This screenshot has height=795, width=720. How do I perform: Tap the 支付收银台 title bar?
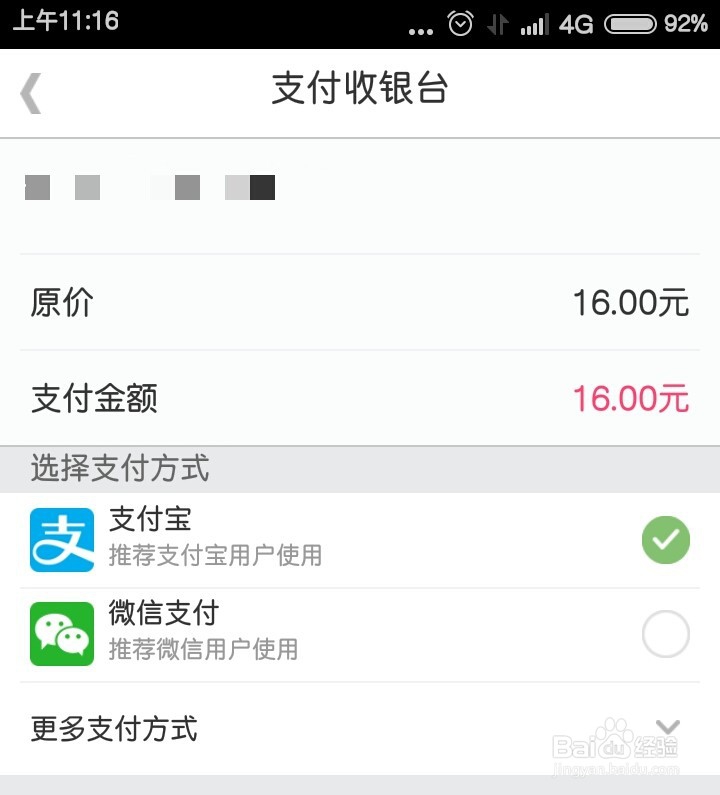(x=358, y=91)
